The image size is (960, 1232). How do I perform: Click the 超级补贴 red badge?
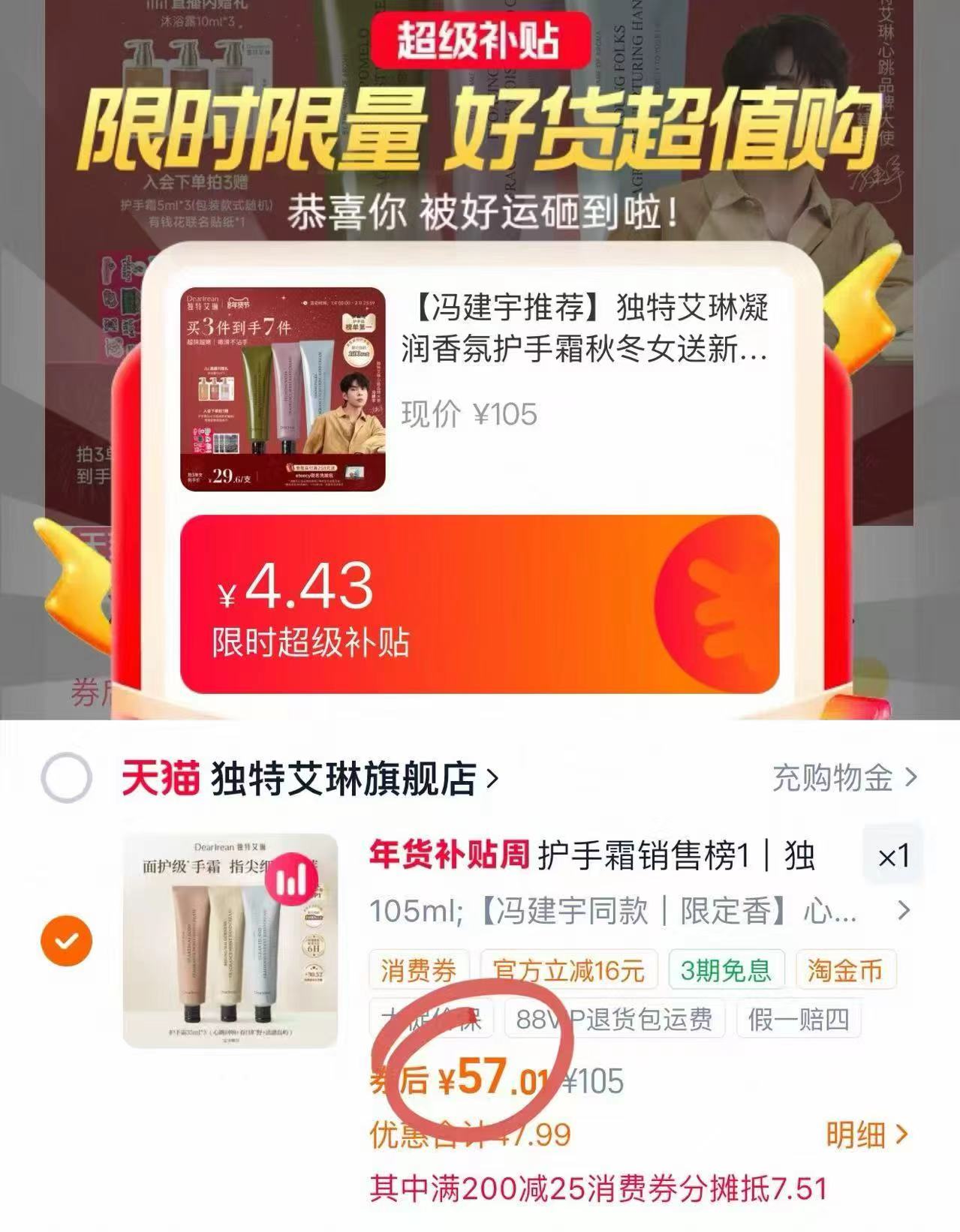tap(480, 41)
